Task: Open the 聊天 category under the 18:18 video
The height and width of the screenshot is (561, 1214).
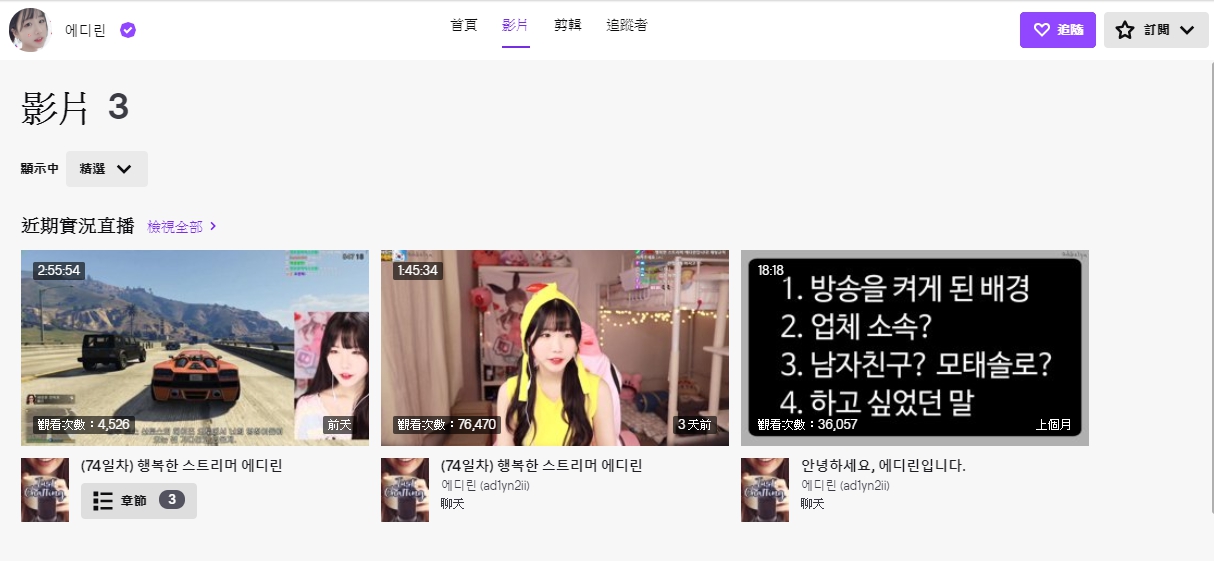Action: 812,504
